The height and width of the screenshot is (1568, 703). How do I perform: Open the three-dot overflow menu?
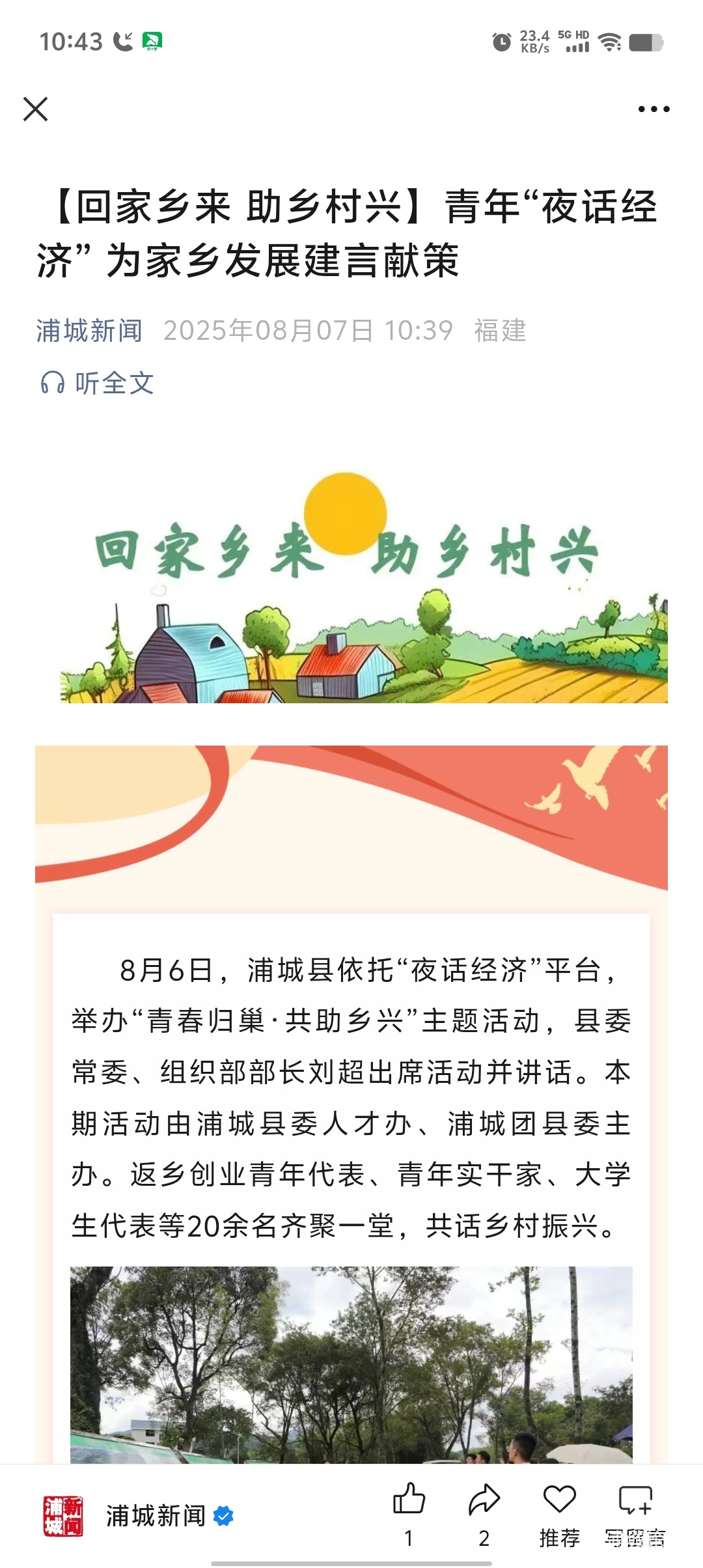[x=654, y=109]
